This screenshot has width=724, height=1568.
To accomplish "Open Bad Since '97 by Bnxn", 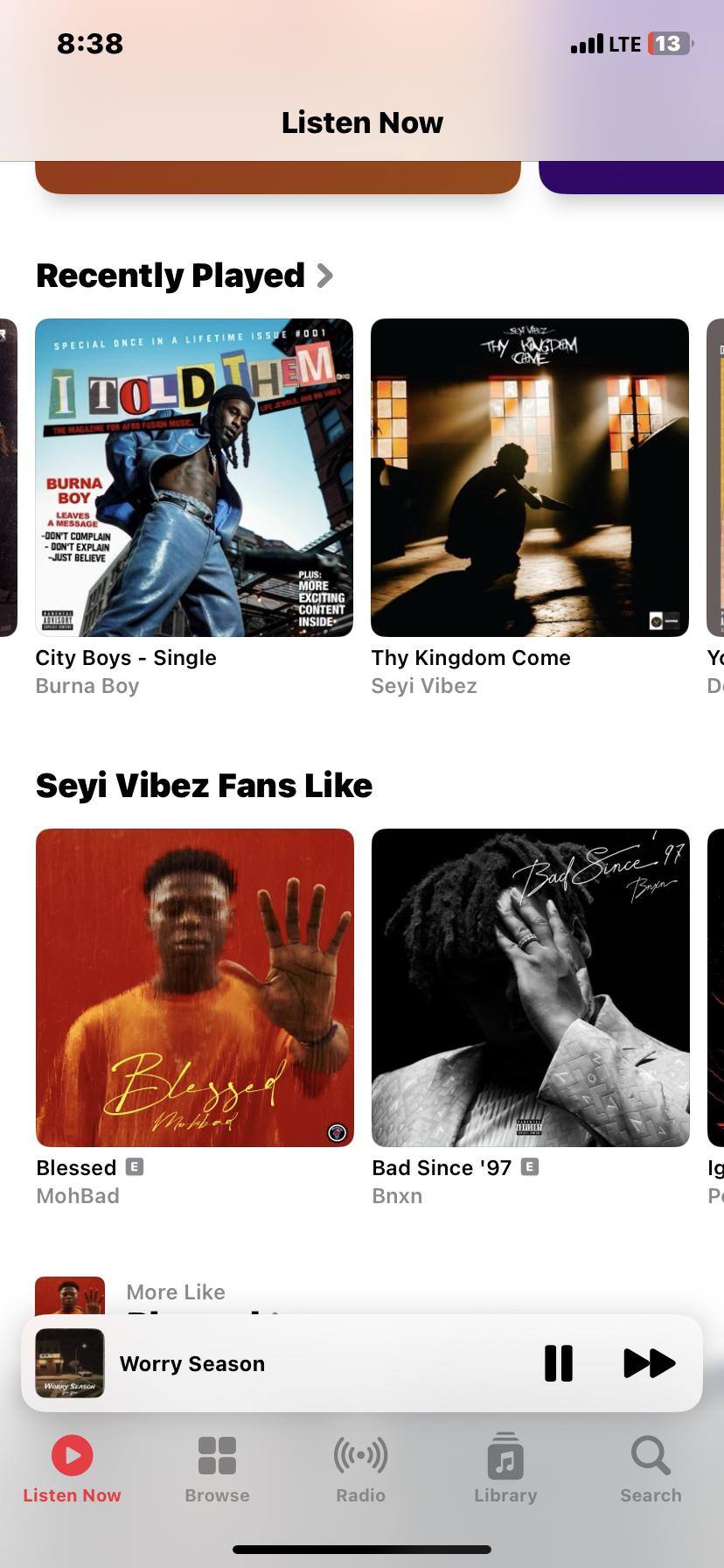I will tap(530, 988).
